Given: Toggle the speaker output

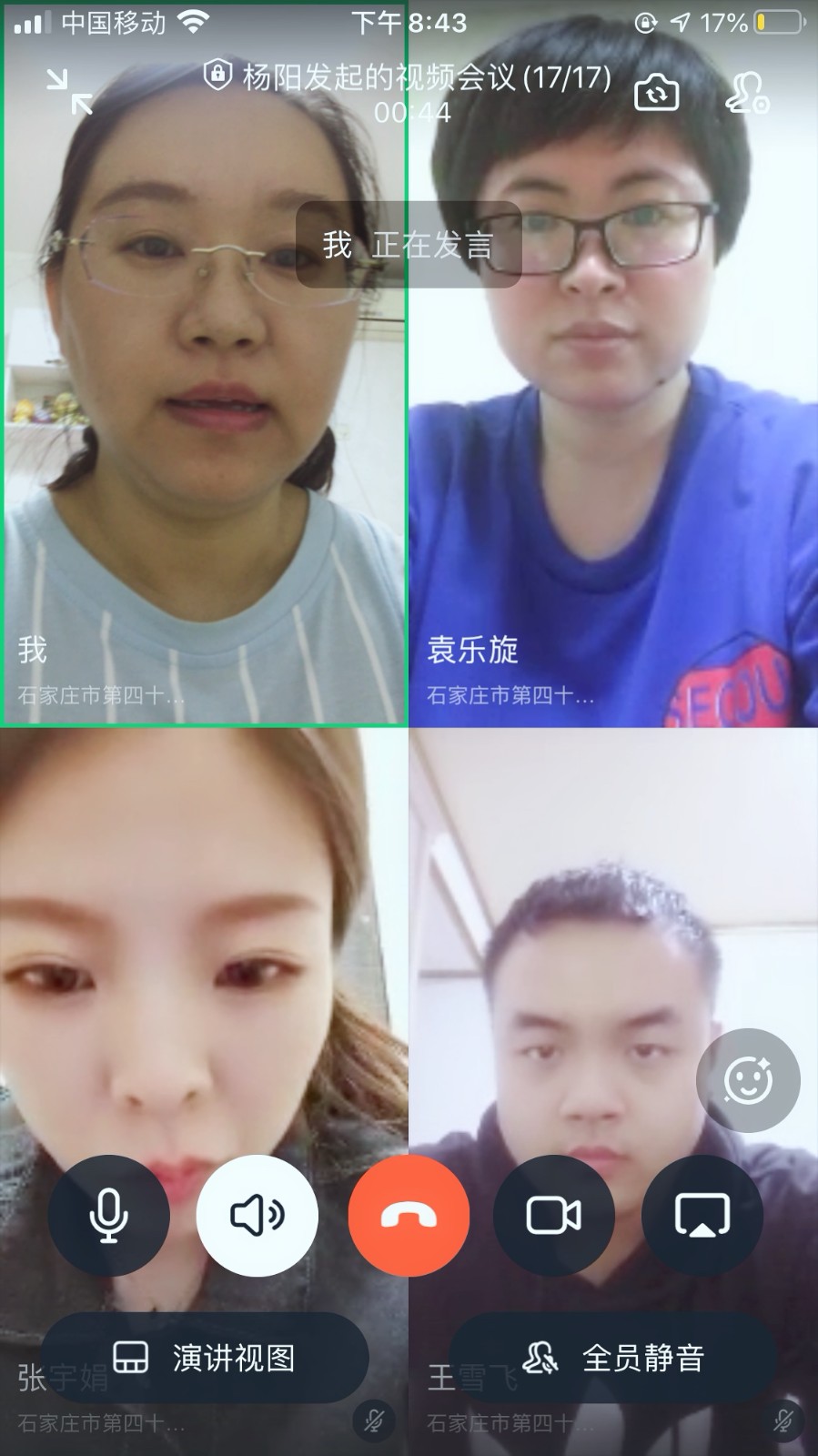Looking at the screenshot, I should click(258, 1215).
